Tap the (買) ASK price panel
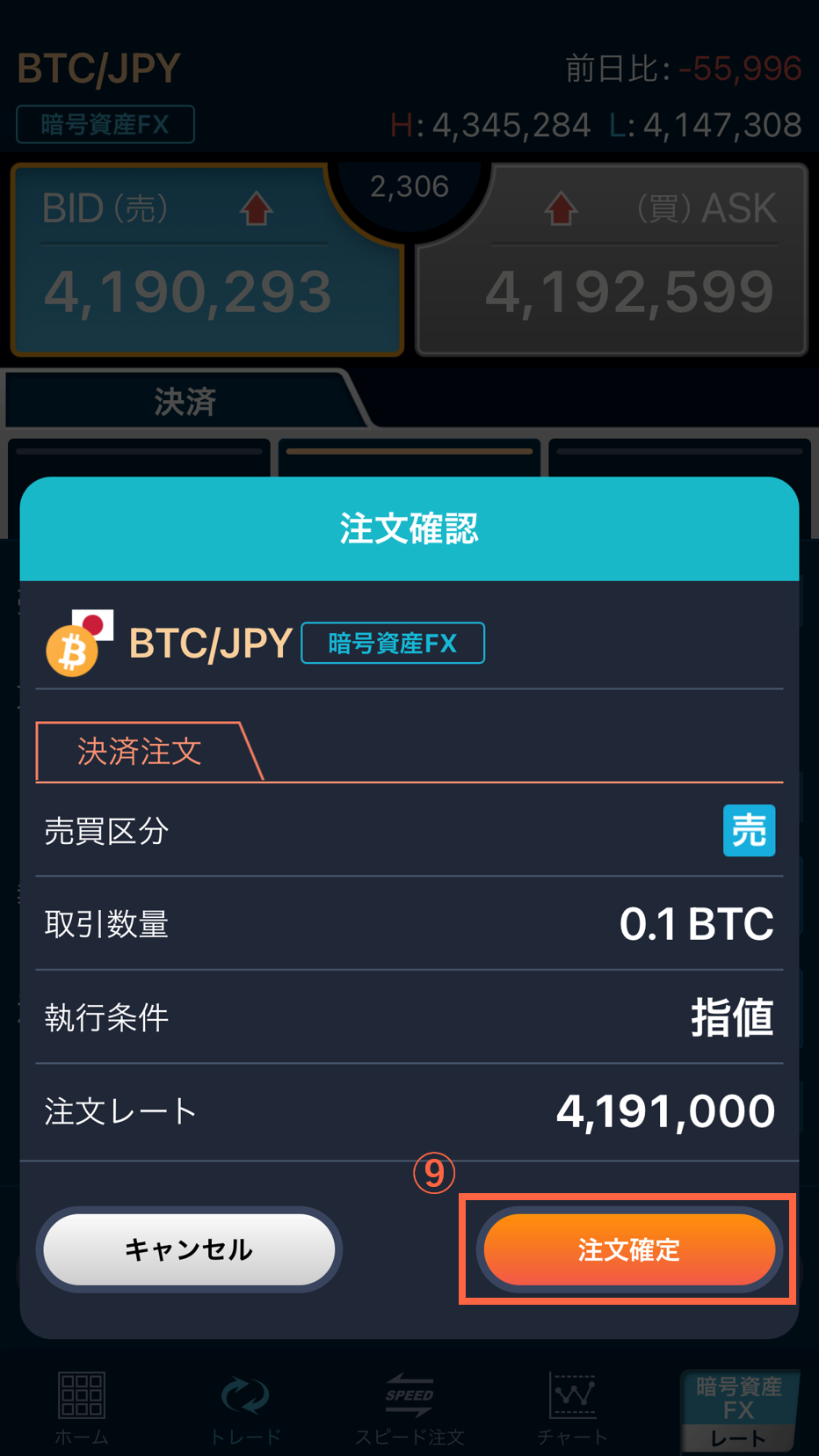Viewport: 819px width, 1456px height. (x=612, y=261)
